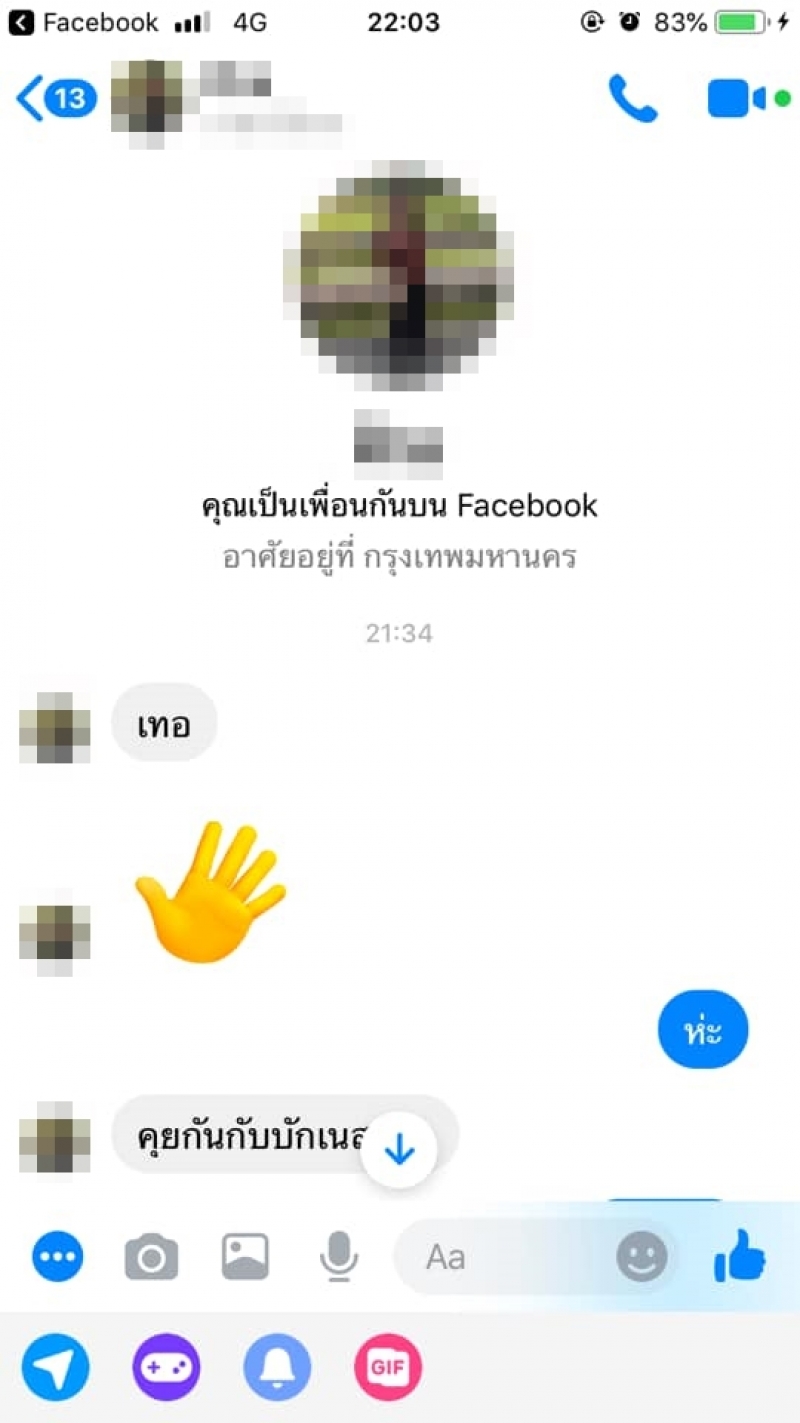Open the emoji picker
Screen dimensions: 800x1423
[x=641, y=1256]
